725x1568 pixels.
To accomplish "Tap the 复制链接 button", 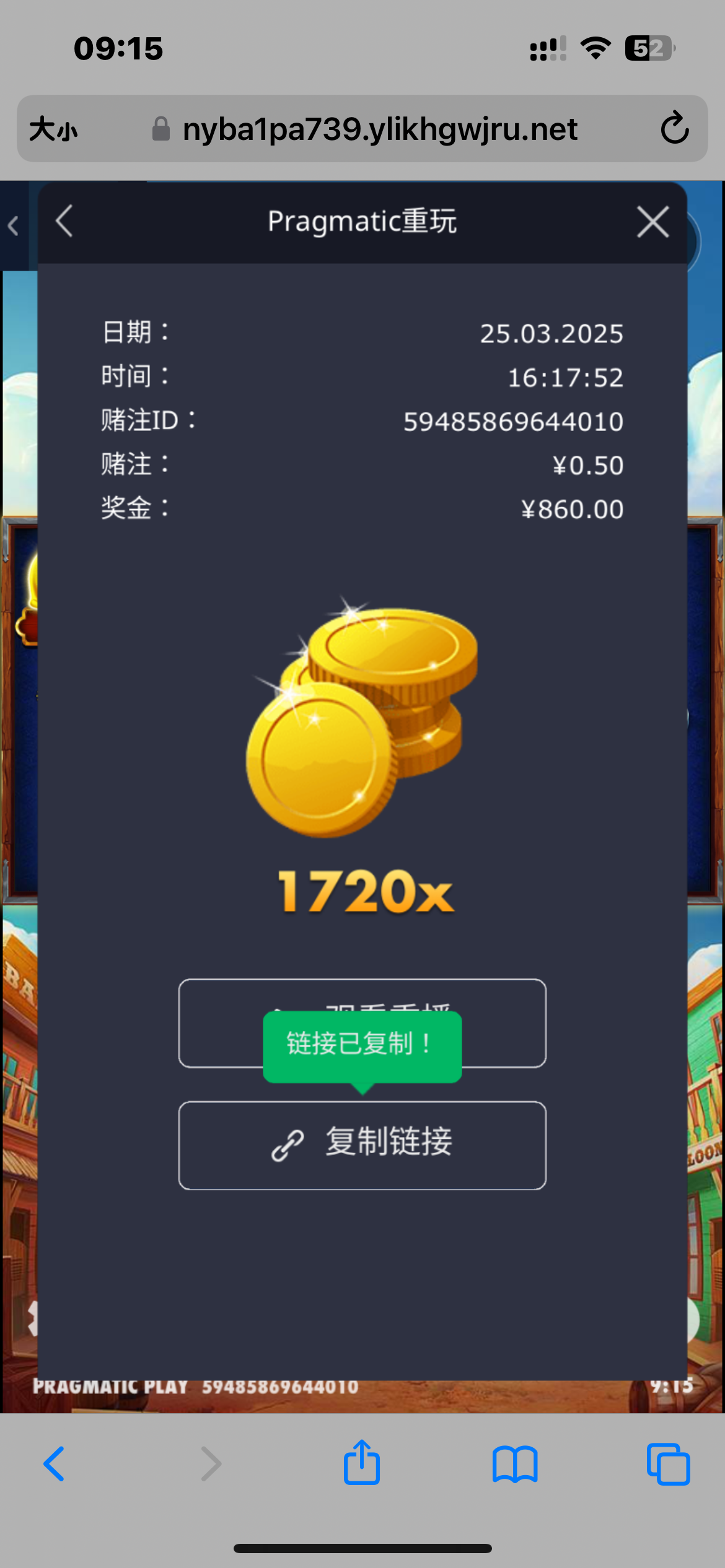I will click(x=362, y=1145).
